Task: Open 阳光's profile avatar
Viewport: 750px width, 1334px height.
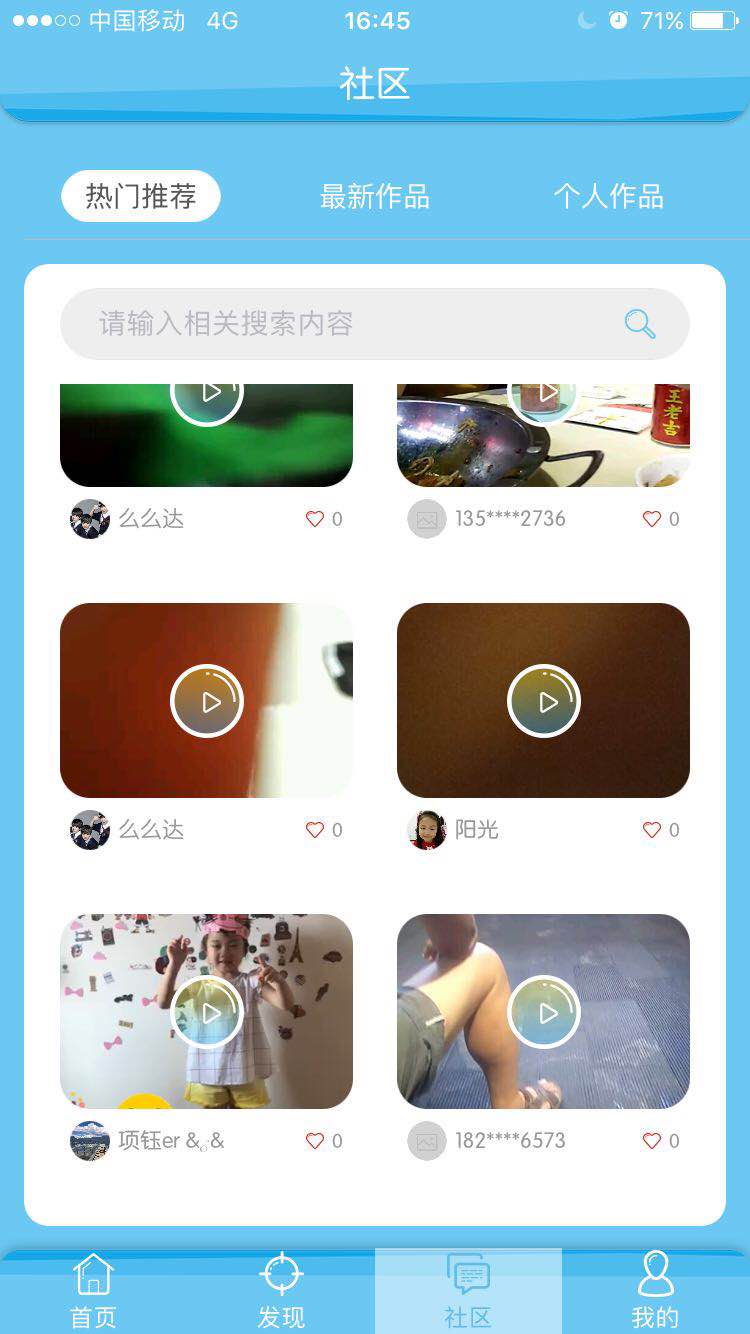Action: click(427, 830)
